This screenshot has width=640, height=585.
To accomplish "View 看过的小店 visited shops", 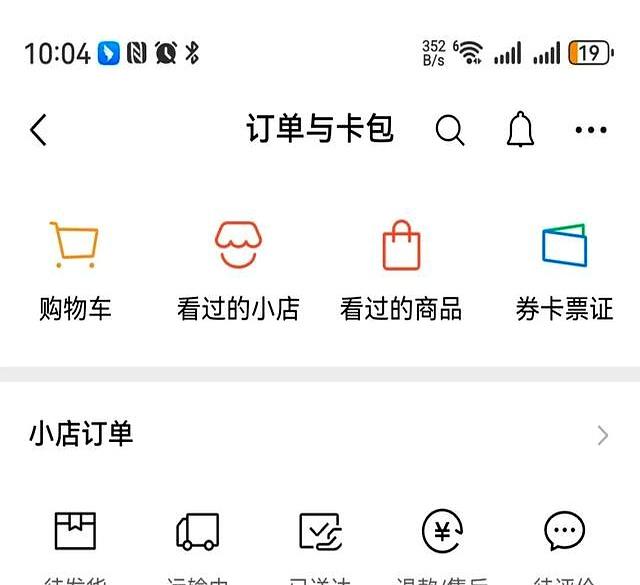I will (x=238, y=271).
